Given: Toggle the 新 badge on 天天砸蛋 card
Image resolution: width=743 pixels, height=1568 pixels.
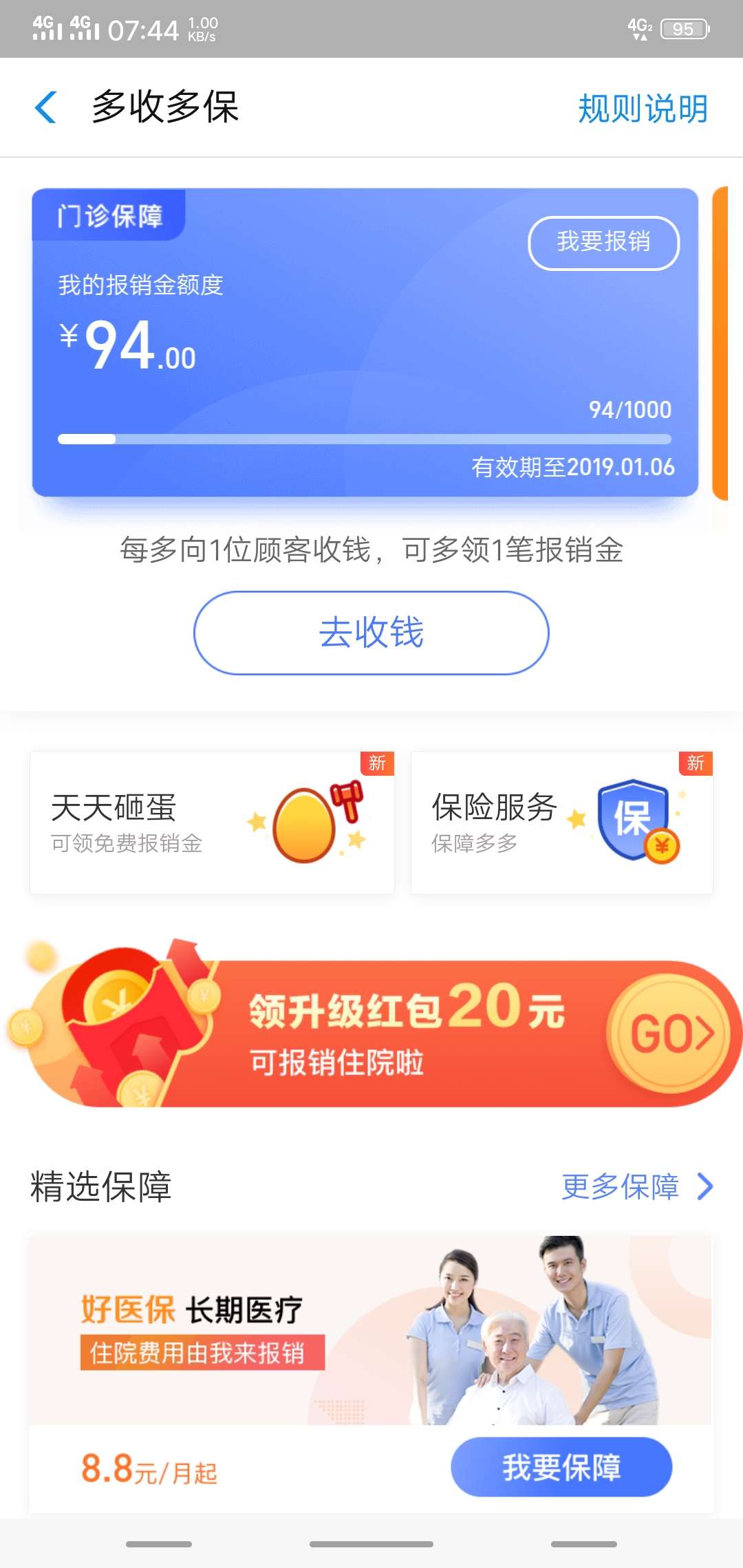Looking at the screenshot, I should 376,763.
